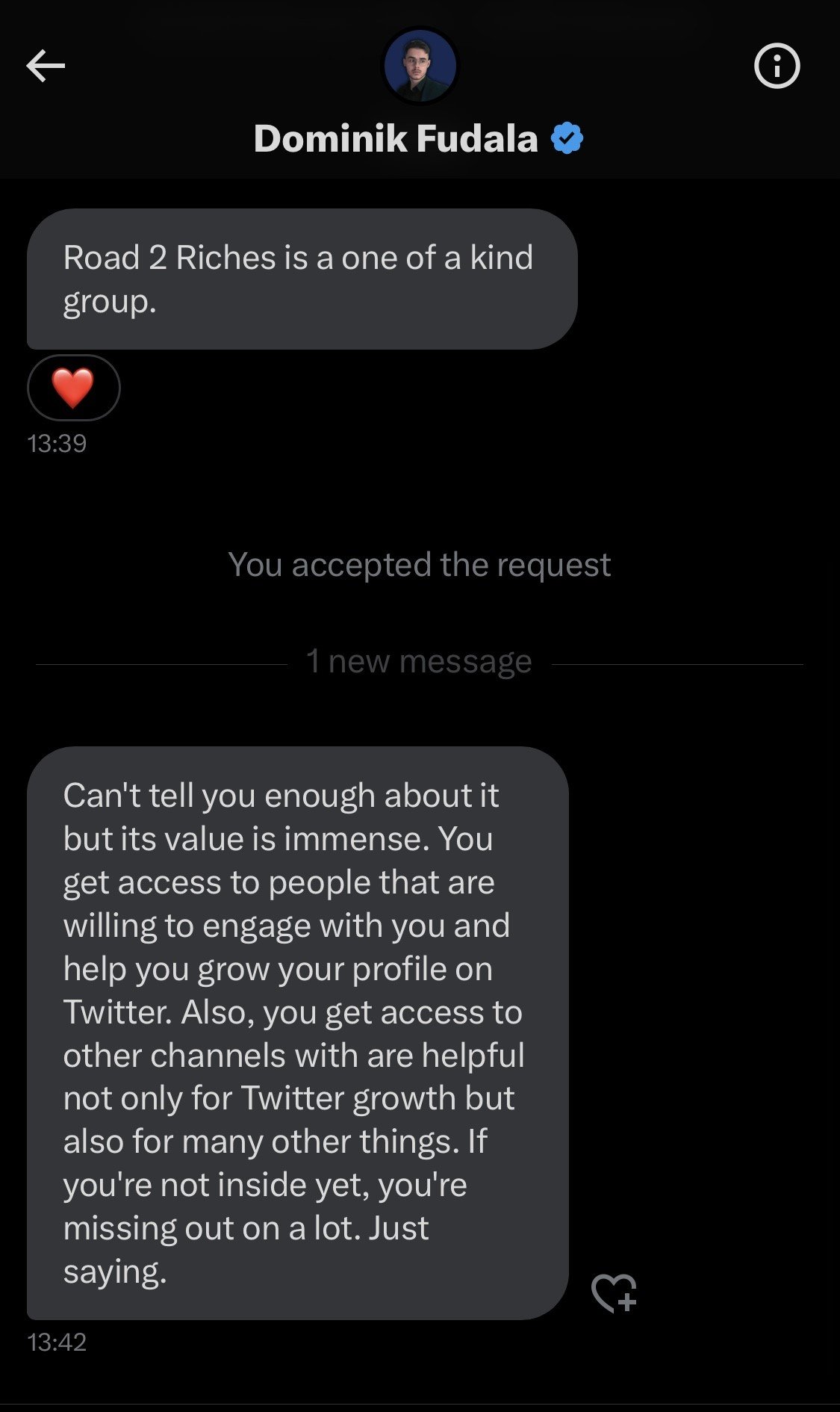Add a reaction to the 13:42 message
The height and width of the screenshot is (1412, 840).
(x=614, y=1292)
